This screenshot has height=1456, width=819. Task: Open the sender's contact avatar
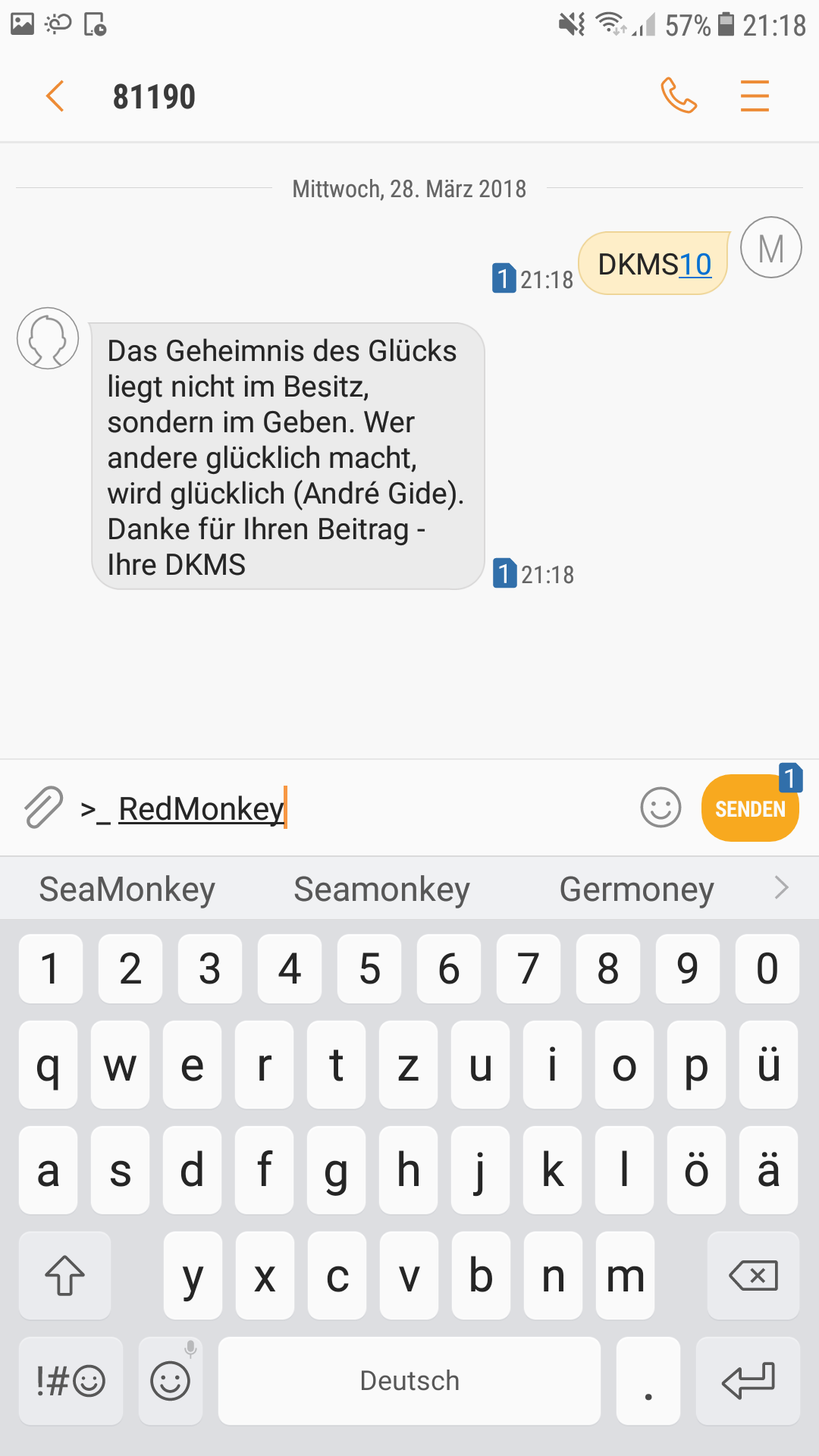[48, 338]
